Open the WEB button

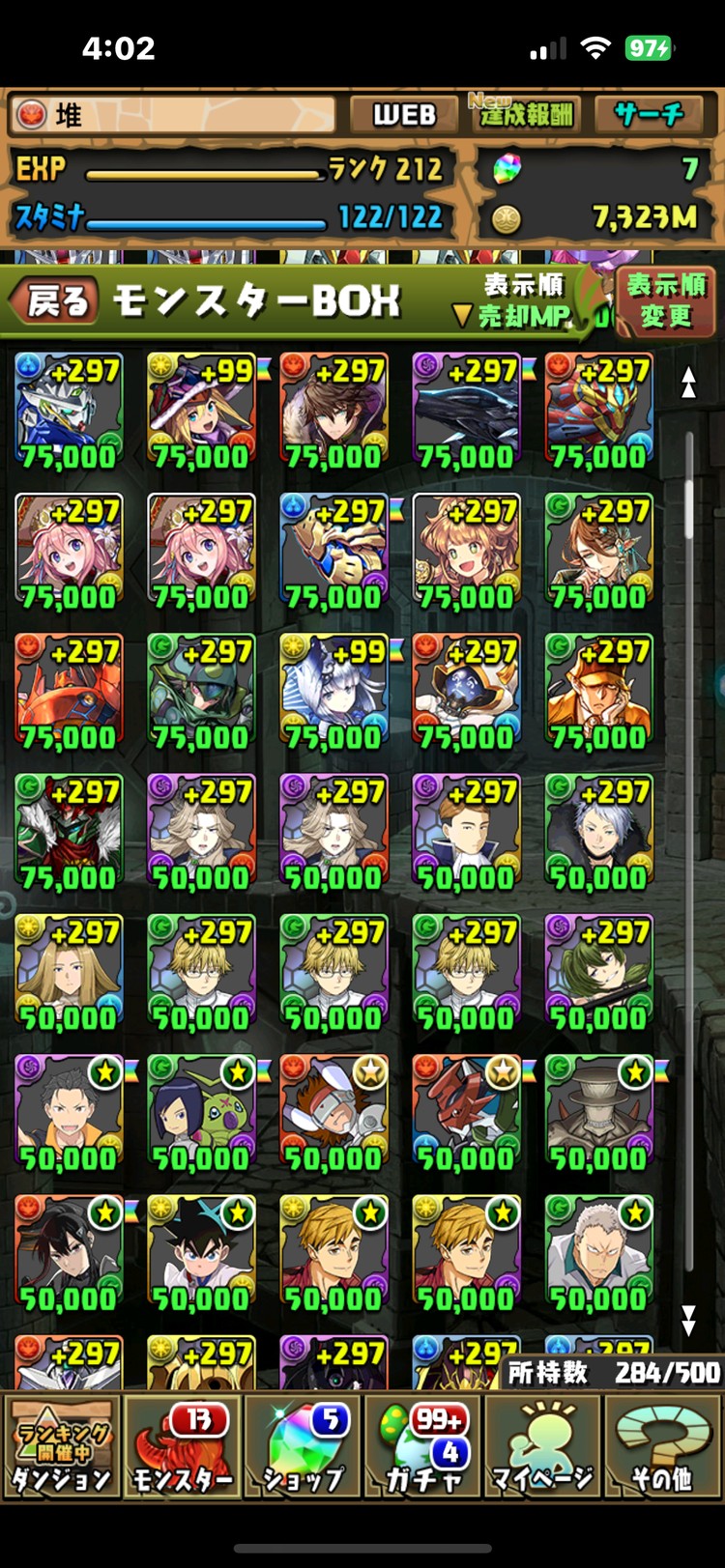click(405, 115)
